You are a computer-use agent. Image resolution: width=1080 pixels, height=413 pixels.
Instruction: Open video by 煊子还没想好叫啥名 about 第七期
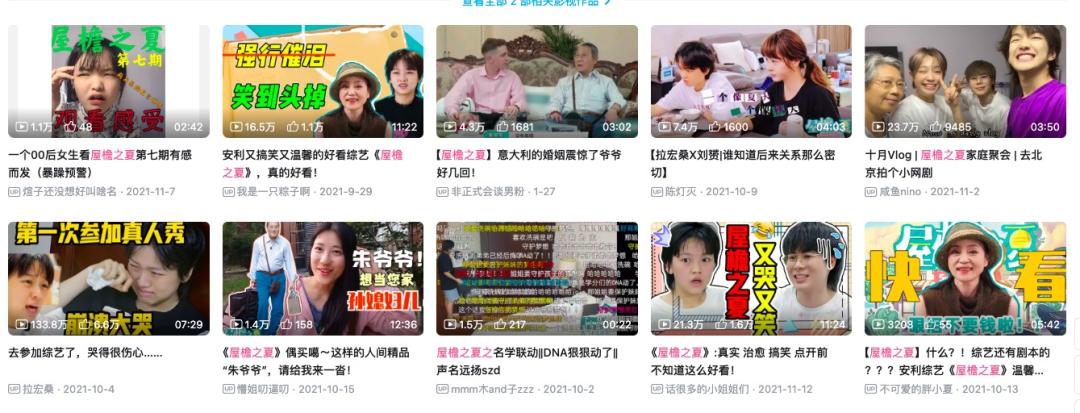(109, 81)
